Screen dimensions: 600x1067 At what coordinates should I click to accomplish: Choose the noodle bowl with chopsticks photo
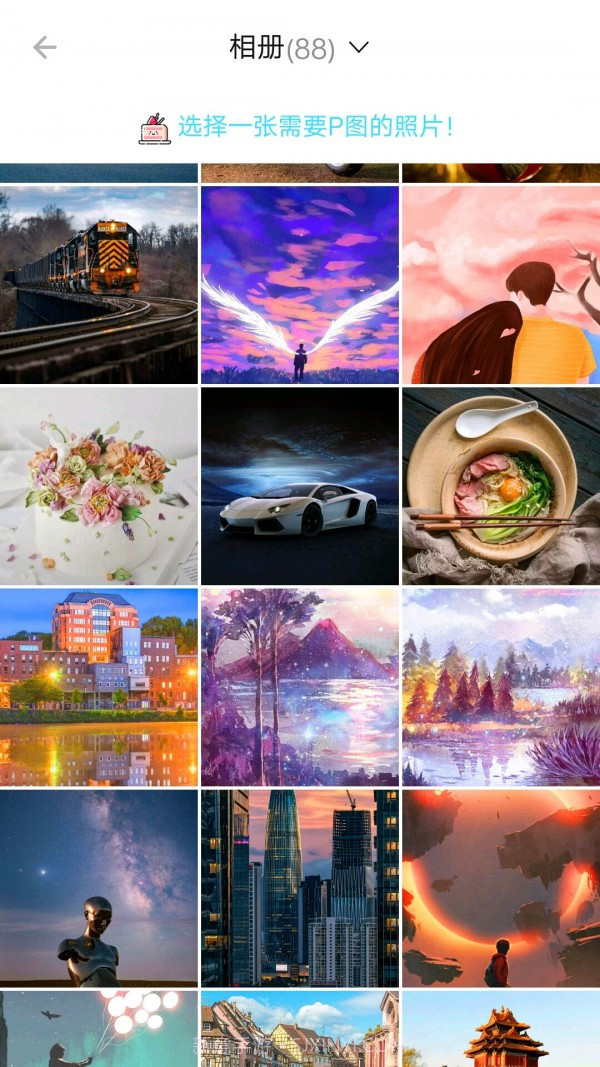pos(501,486)
